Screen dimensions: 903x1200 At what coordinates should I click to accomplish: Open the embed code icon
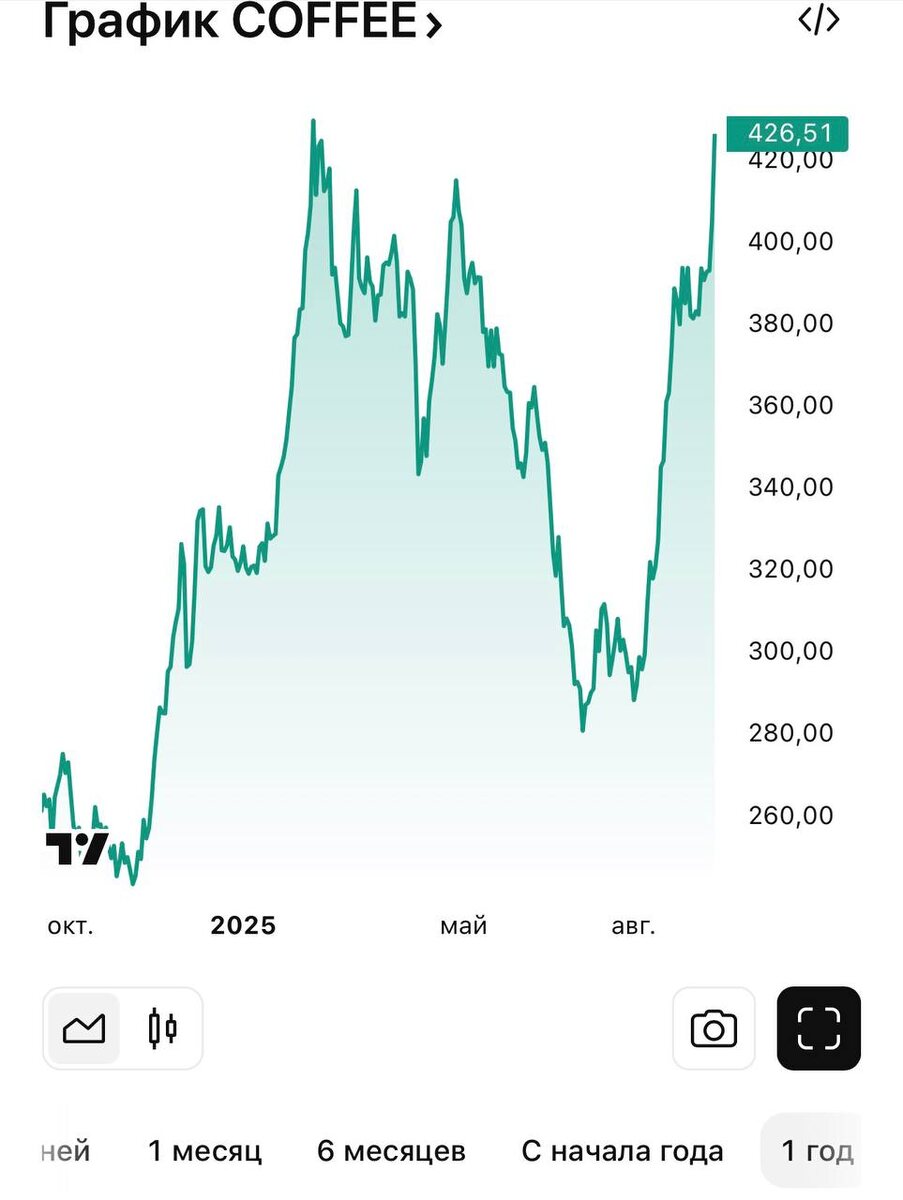818,20
